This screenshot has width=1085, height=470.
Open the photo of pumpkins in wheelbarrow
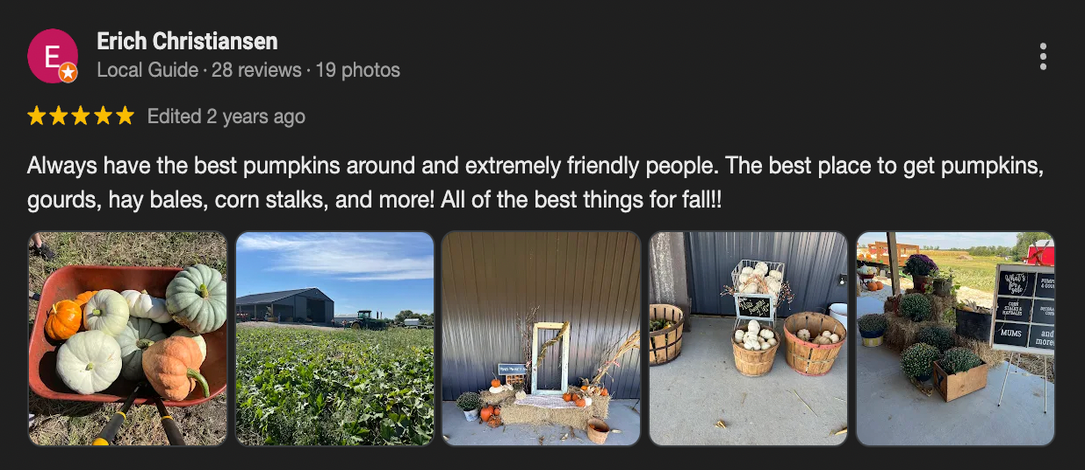128,338
